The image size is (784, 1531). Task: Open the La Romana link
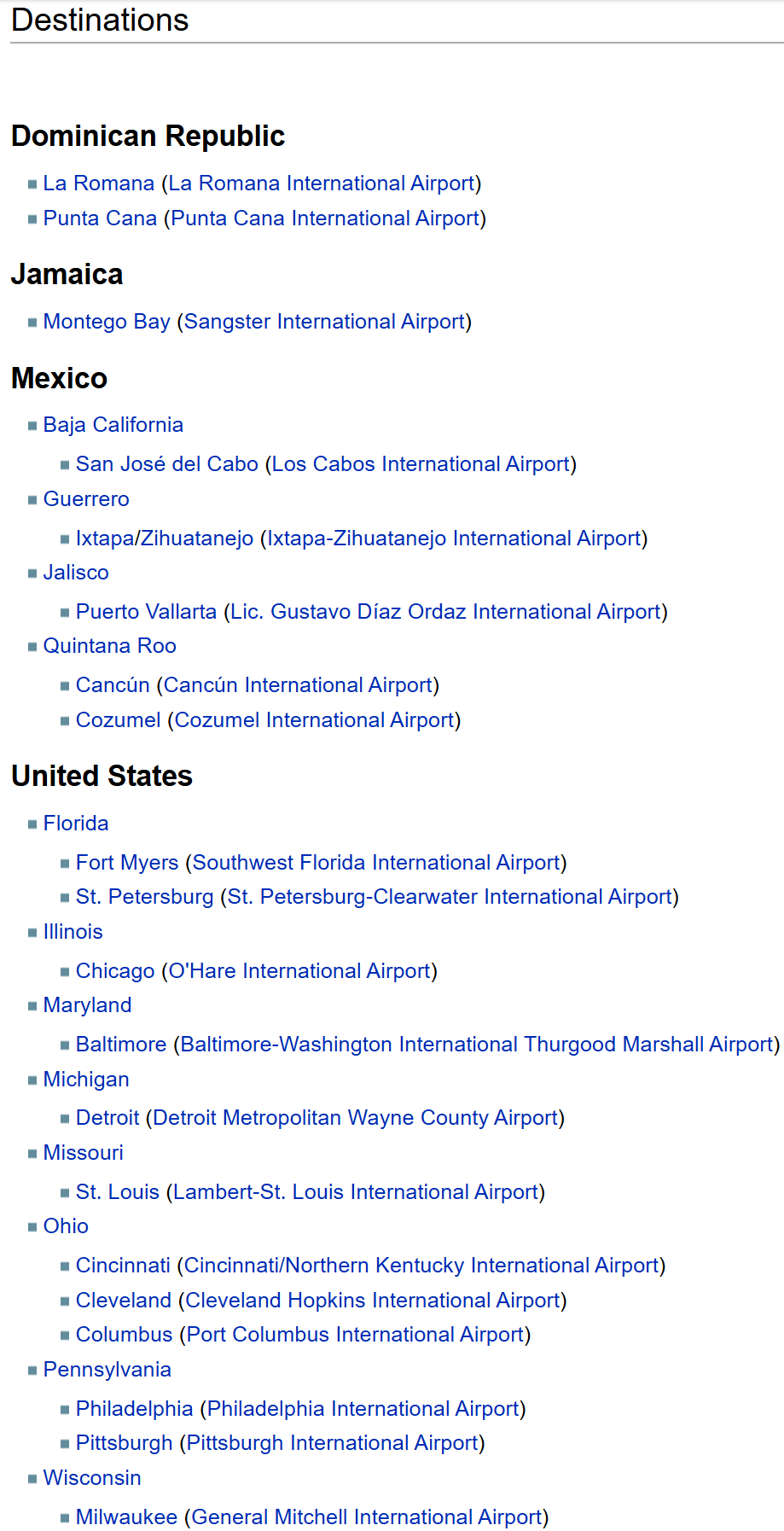(98, 183)
